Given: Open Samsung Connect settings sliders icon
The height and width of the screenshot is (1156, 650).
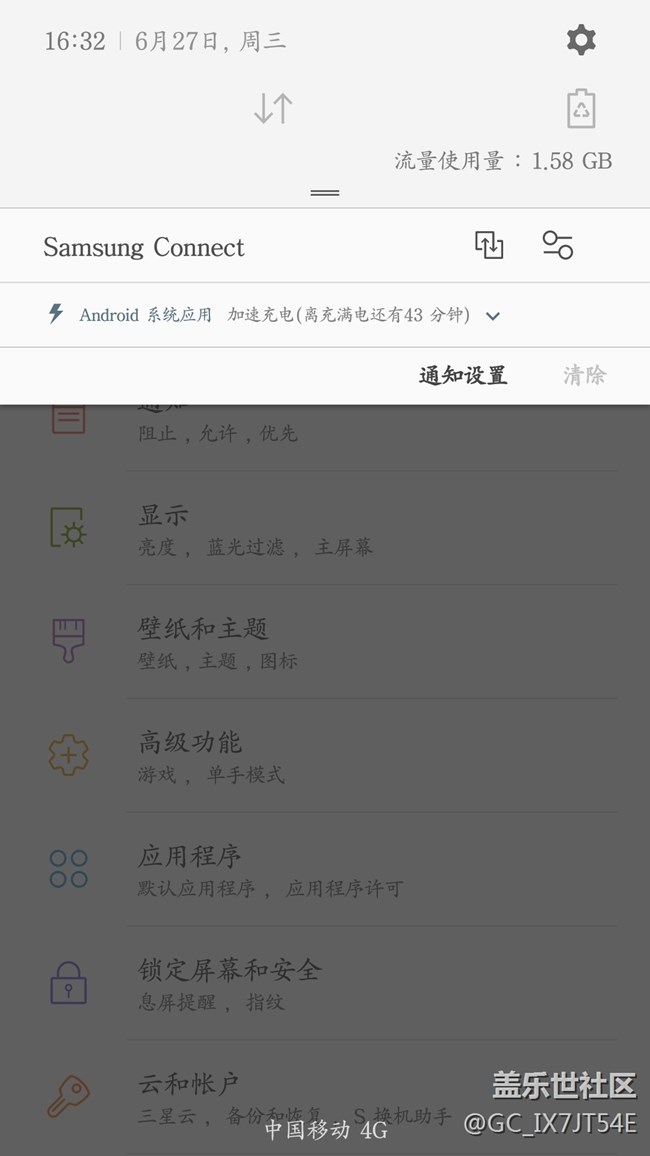Looking at the screenshot, I should pos(557,245).
